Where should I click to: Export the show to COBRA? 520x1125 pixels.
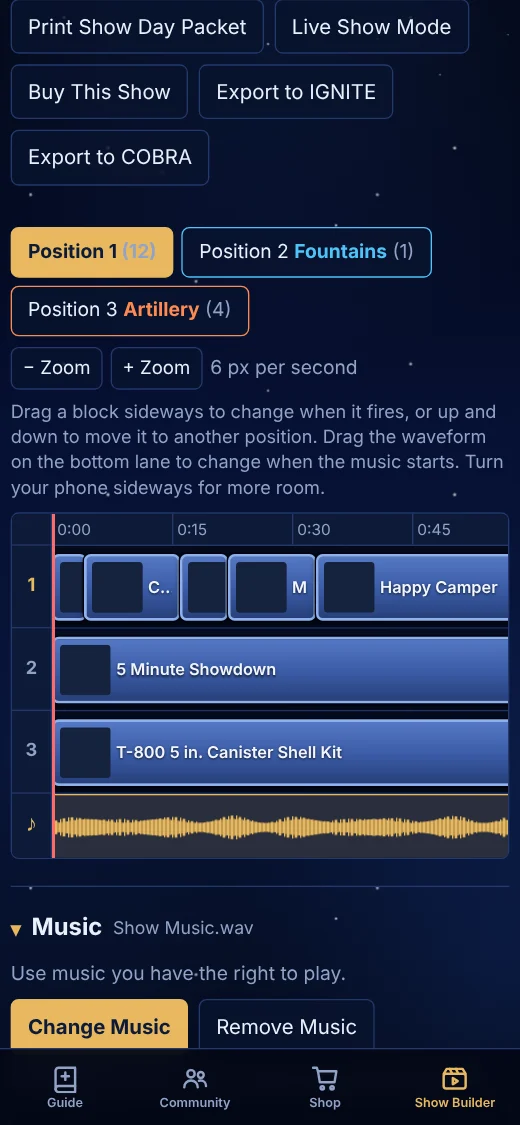[x=110, y=157]
